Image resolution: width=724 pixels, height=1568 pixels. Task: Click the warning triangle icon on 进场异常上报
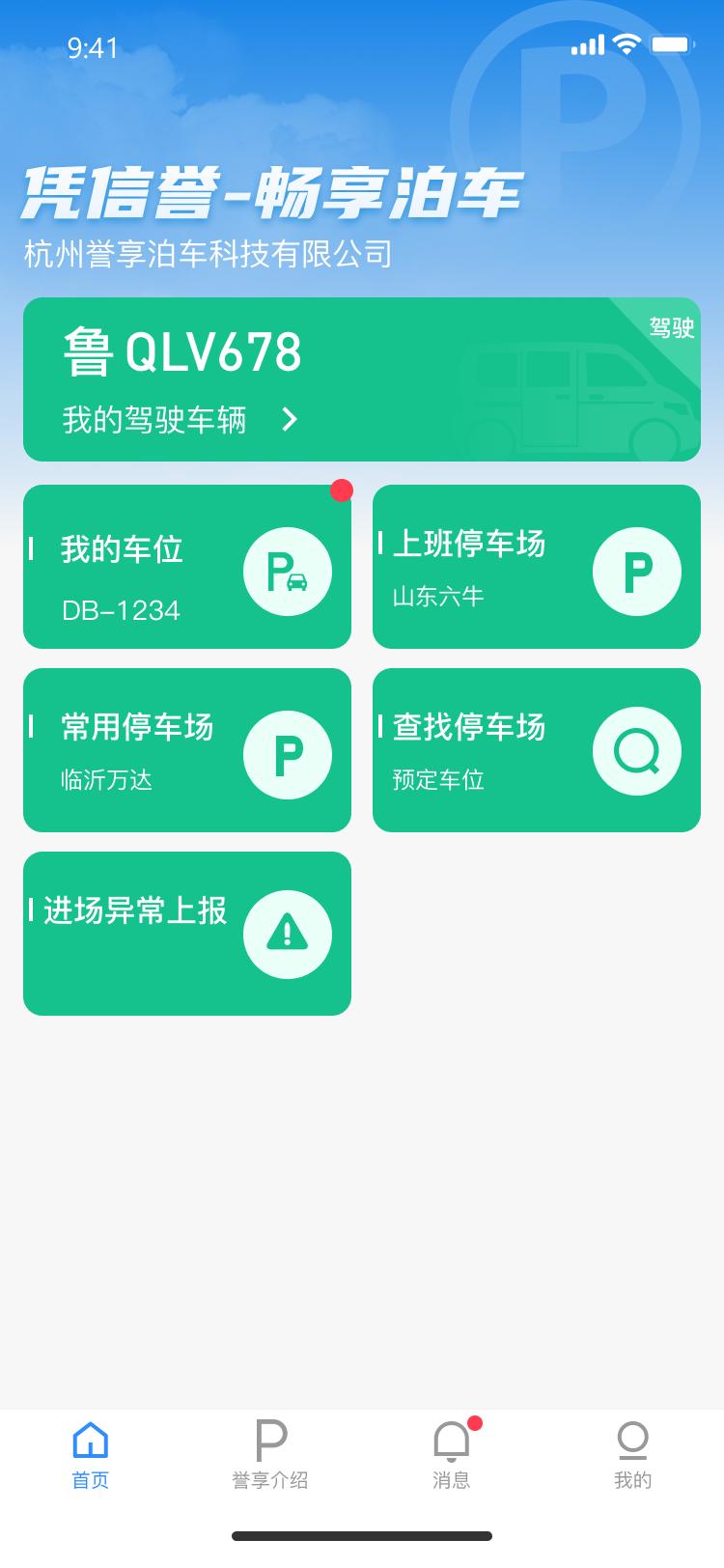(x=287, y=933)
